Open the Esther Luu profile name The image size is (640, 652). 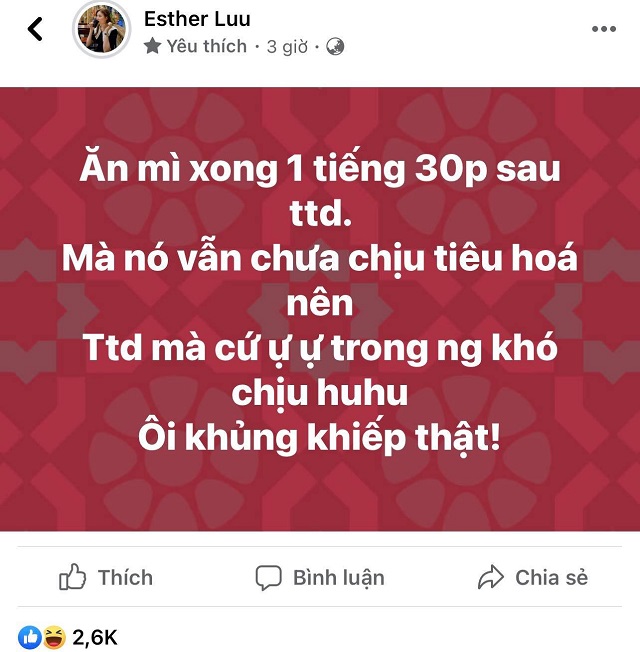tap(197, 19)
